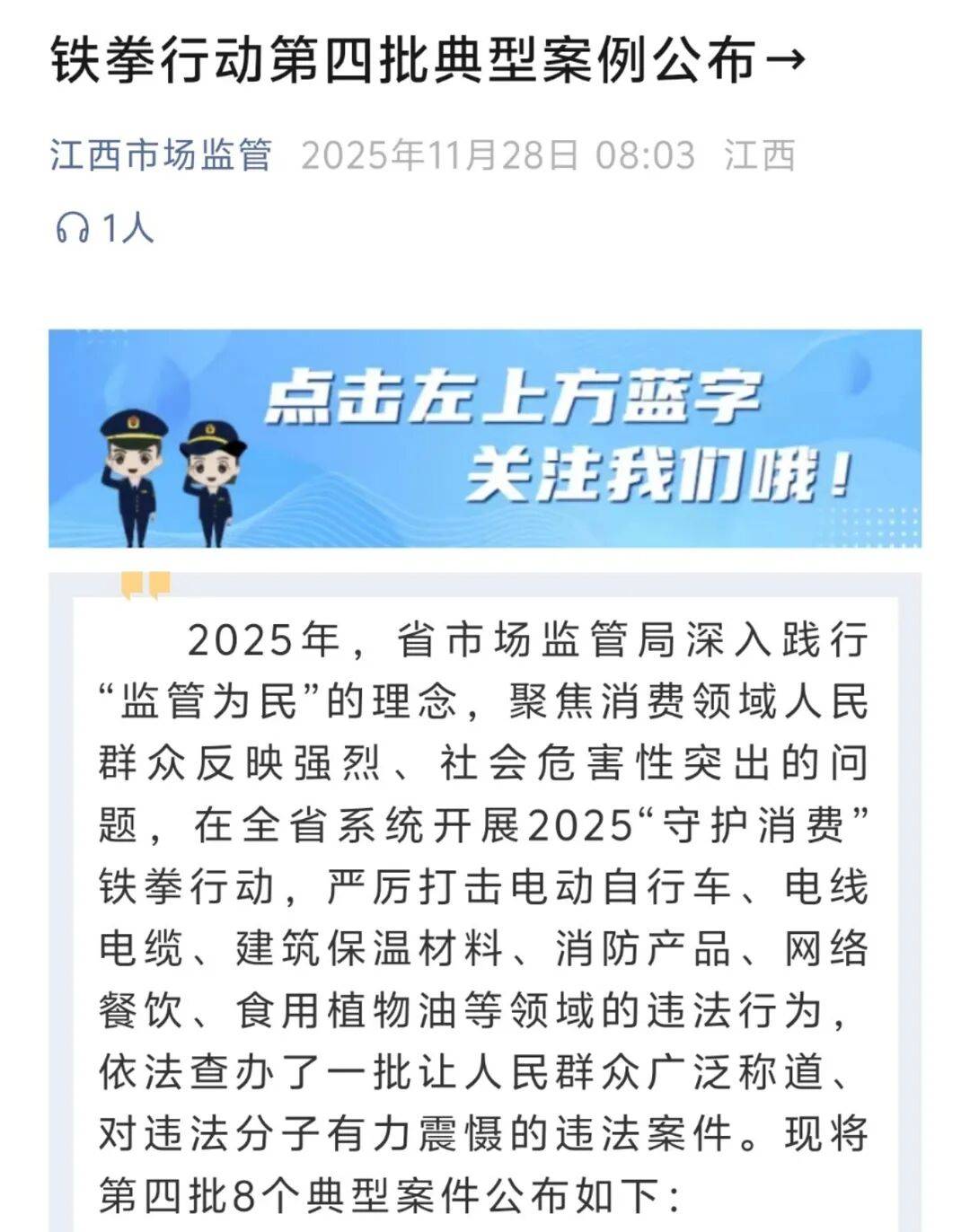Open the 江西市场监管 account page
This screenshot has height=1232, width=970.
(161, 155)
